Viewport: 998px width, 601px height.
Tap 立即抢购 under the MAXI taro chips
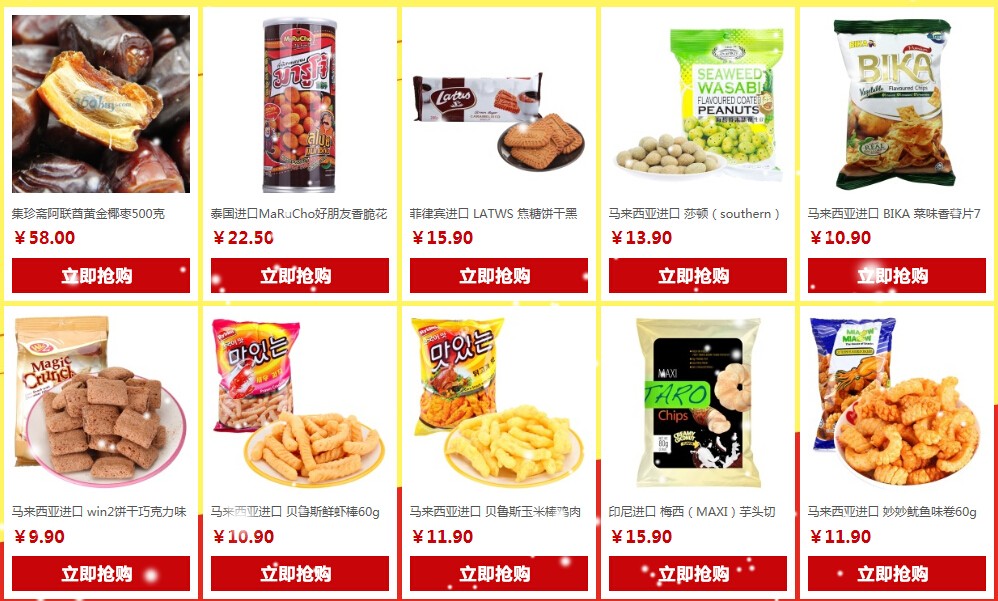[x=697, y=574]
